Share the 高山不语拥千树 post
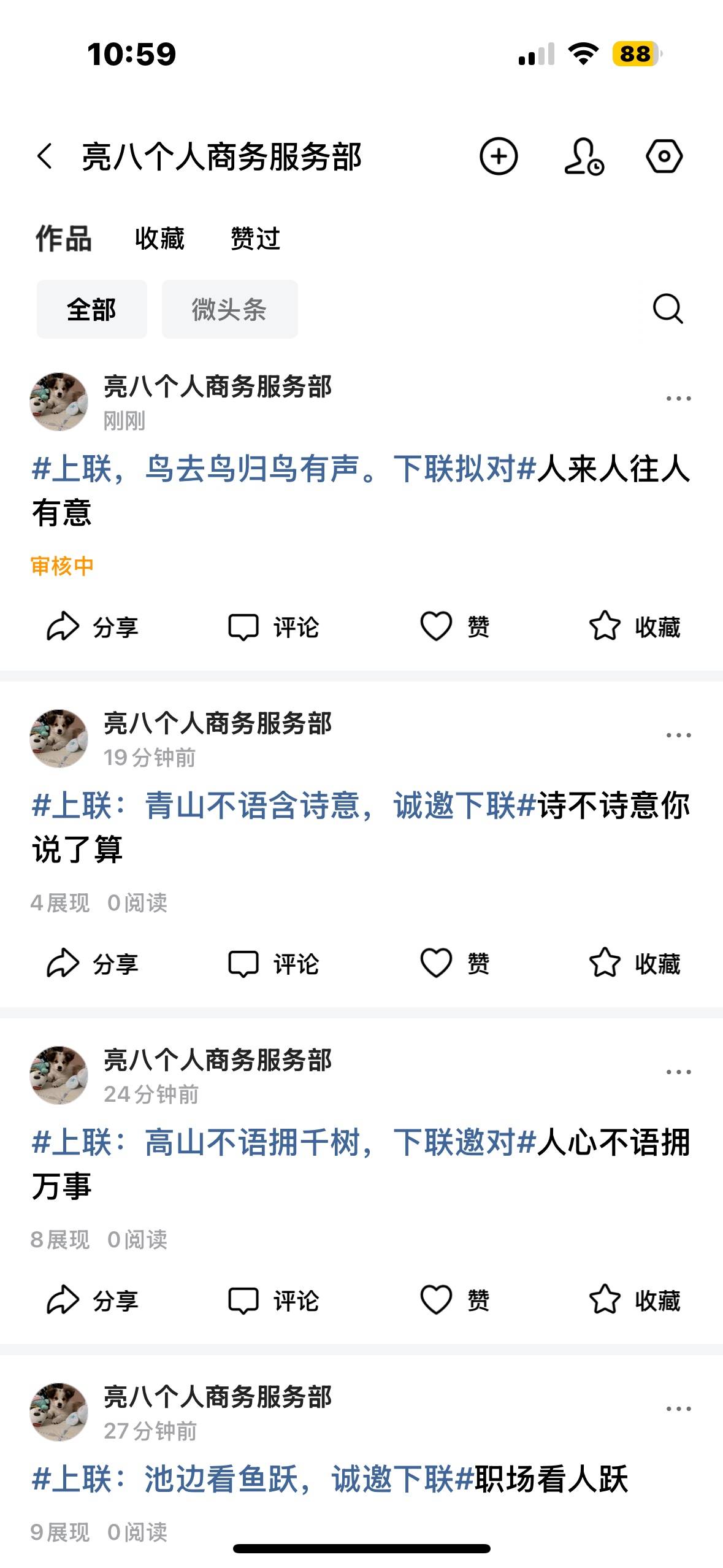Screen dimensions: 723x1568 click(x=92, y=1301)
